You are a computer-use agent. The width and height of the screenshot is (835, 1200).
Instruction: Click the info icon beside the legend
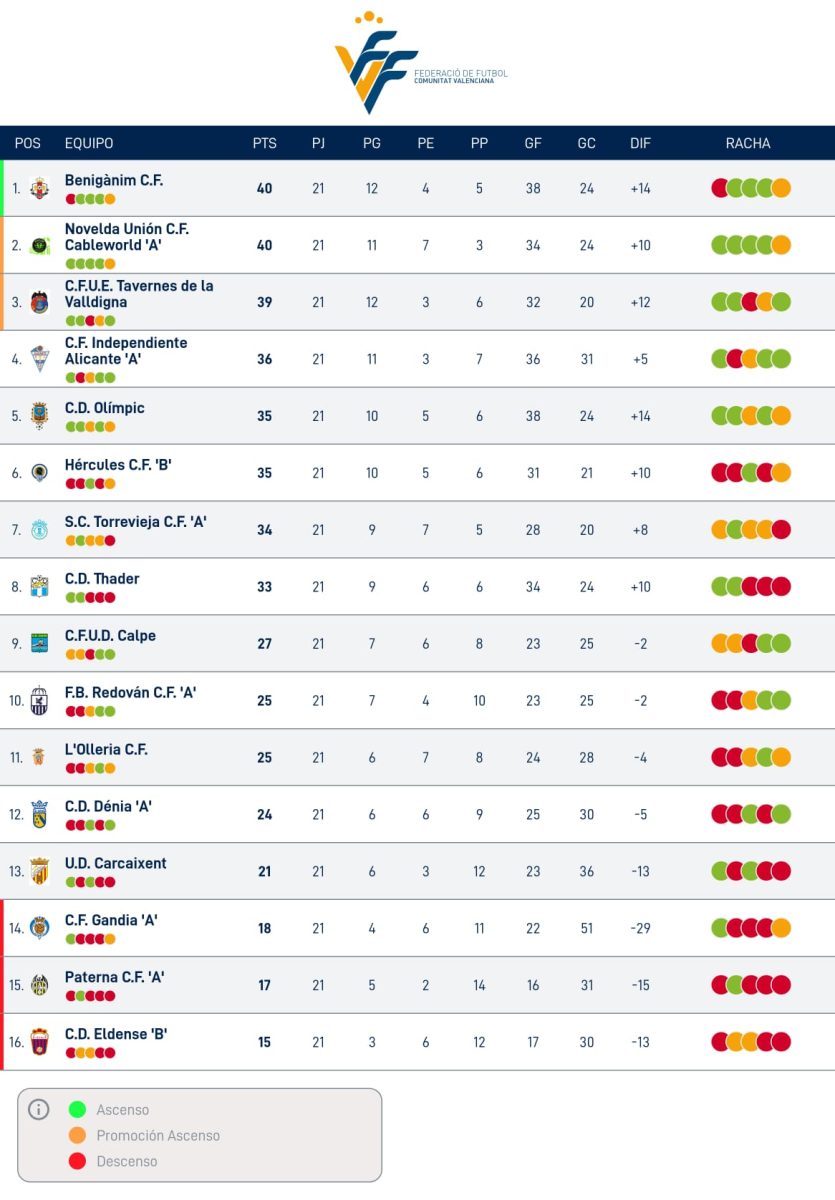(x=37, y=1110)
